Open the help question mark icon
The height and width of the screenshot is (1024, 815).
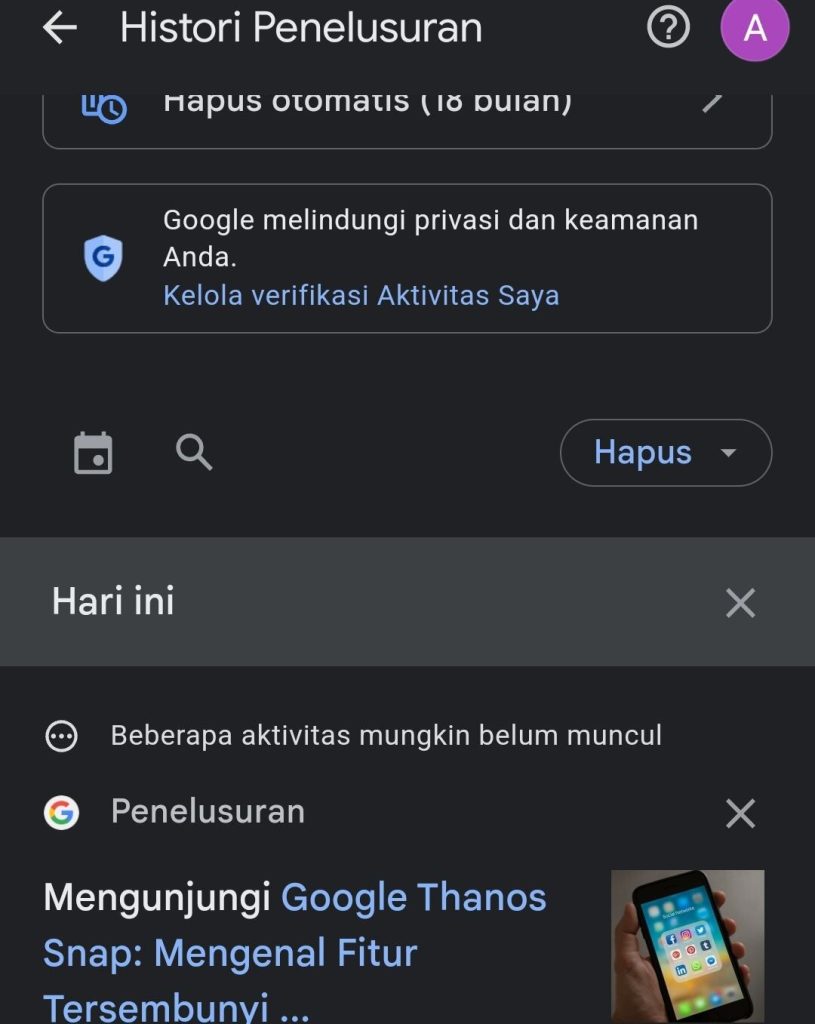click(668, 29)
